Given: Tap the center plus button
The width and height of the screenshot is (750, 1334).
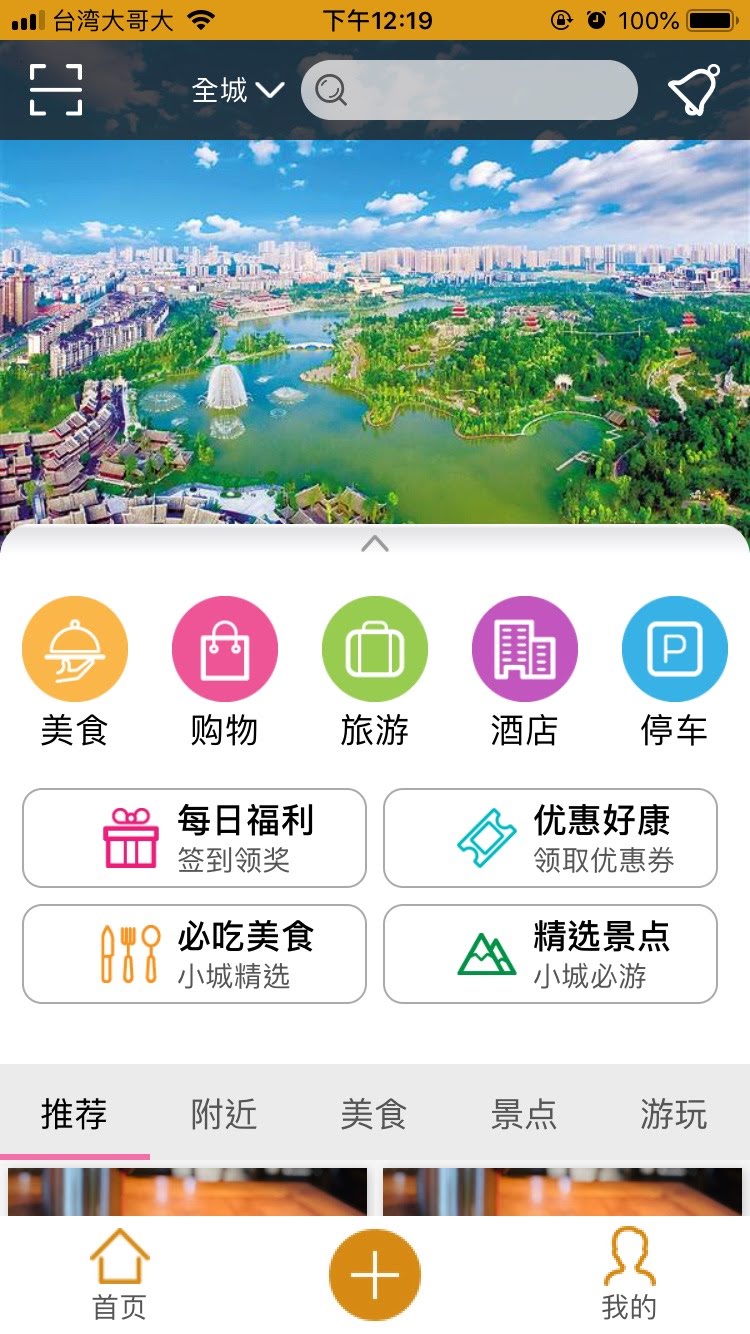Looking at the screenshot, I should click(x=375, y=1275).
